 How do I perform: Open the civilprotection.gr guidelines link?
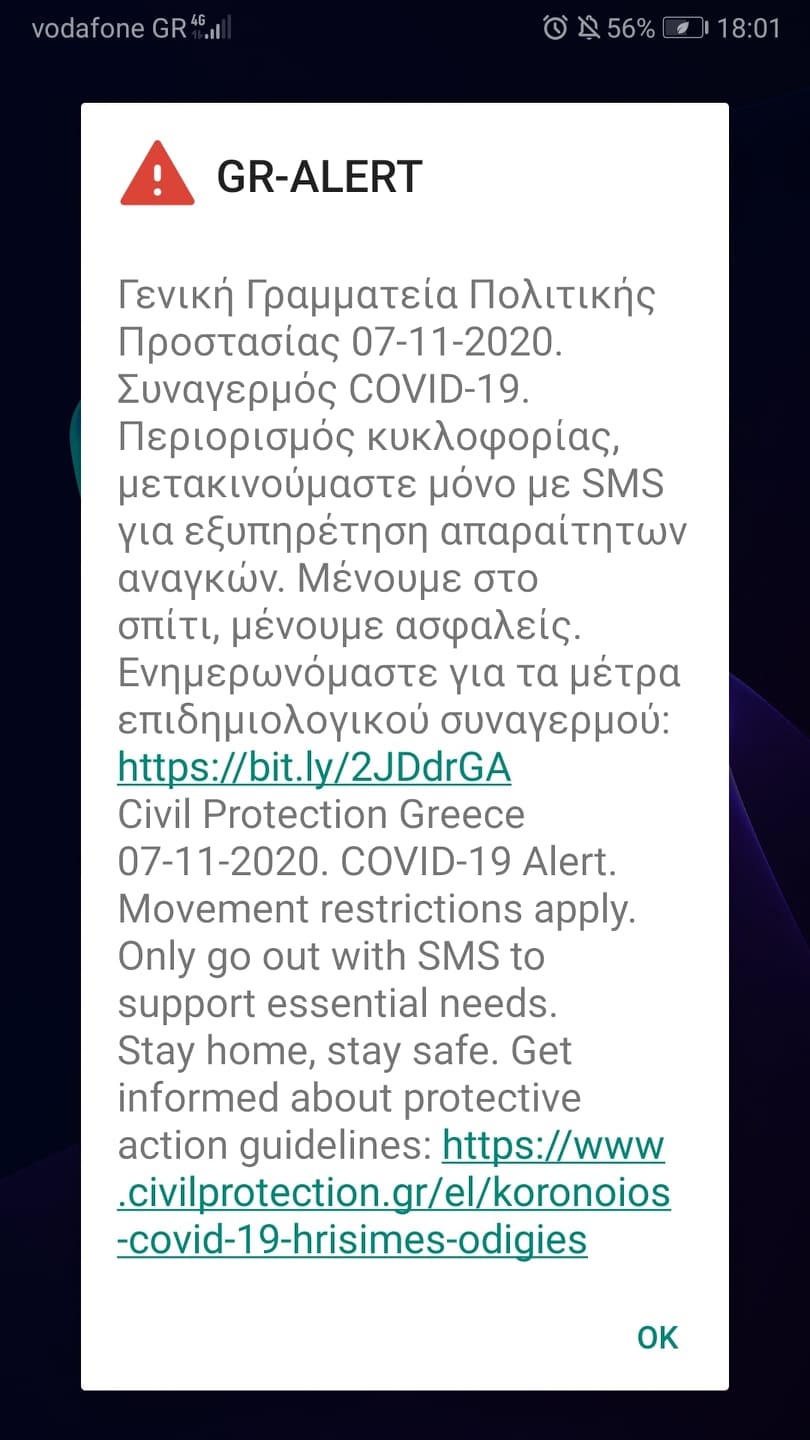pyautogui.click(x=394, y=1193)
